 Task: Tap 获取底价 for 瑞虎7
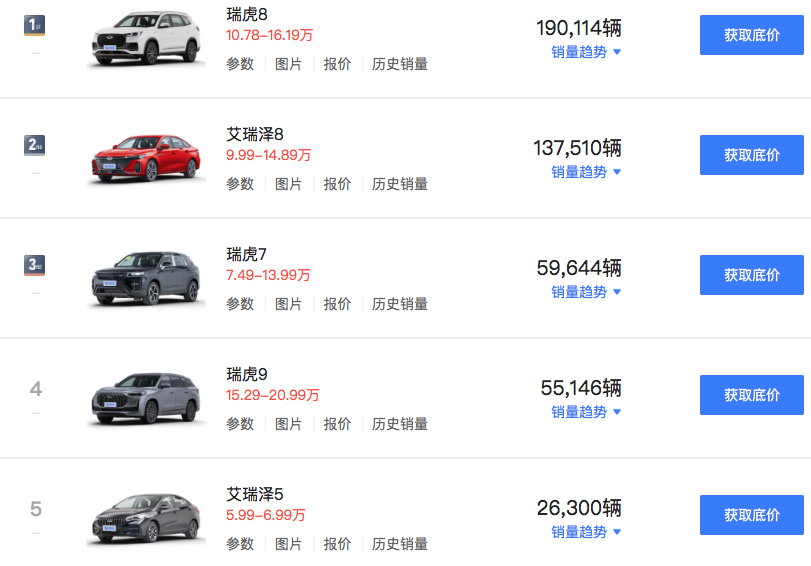[751, 275]
